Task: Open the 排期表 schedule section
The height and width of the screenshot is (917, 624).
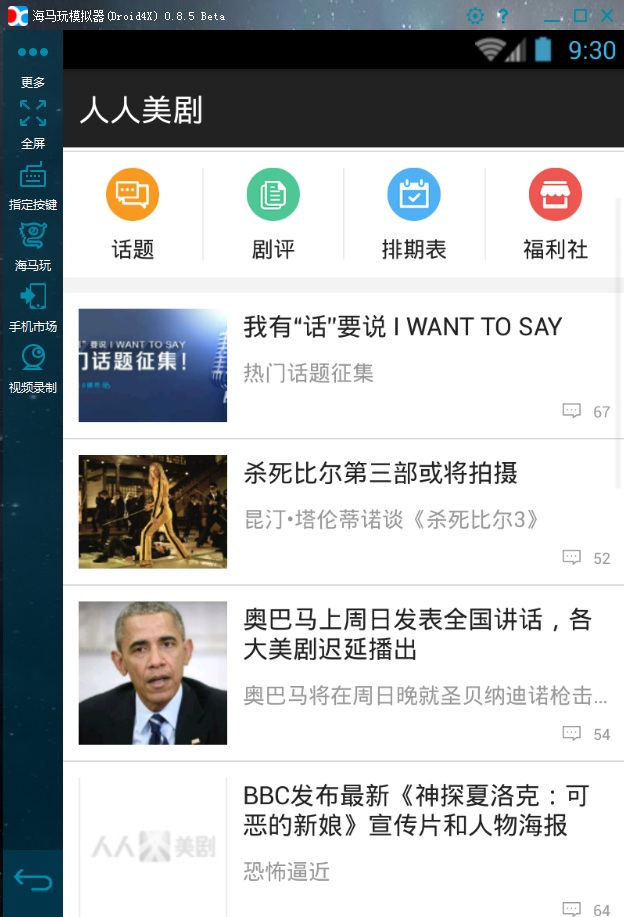Action: [414, 214]
